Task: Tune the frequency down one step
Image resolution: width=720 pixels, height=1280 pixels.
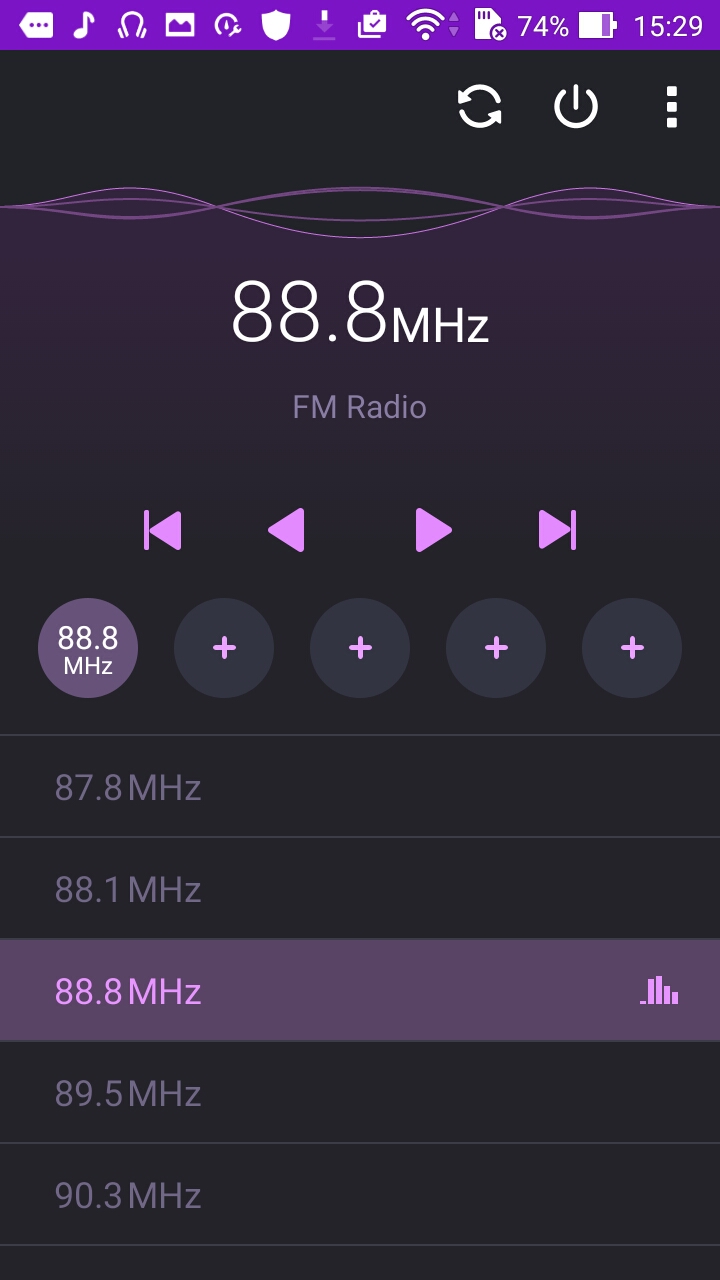Action: click(286, 530)
